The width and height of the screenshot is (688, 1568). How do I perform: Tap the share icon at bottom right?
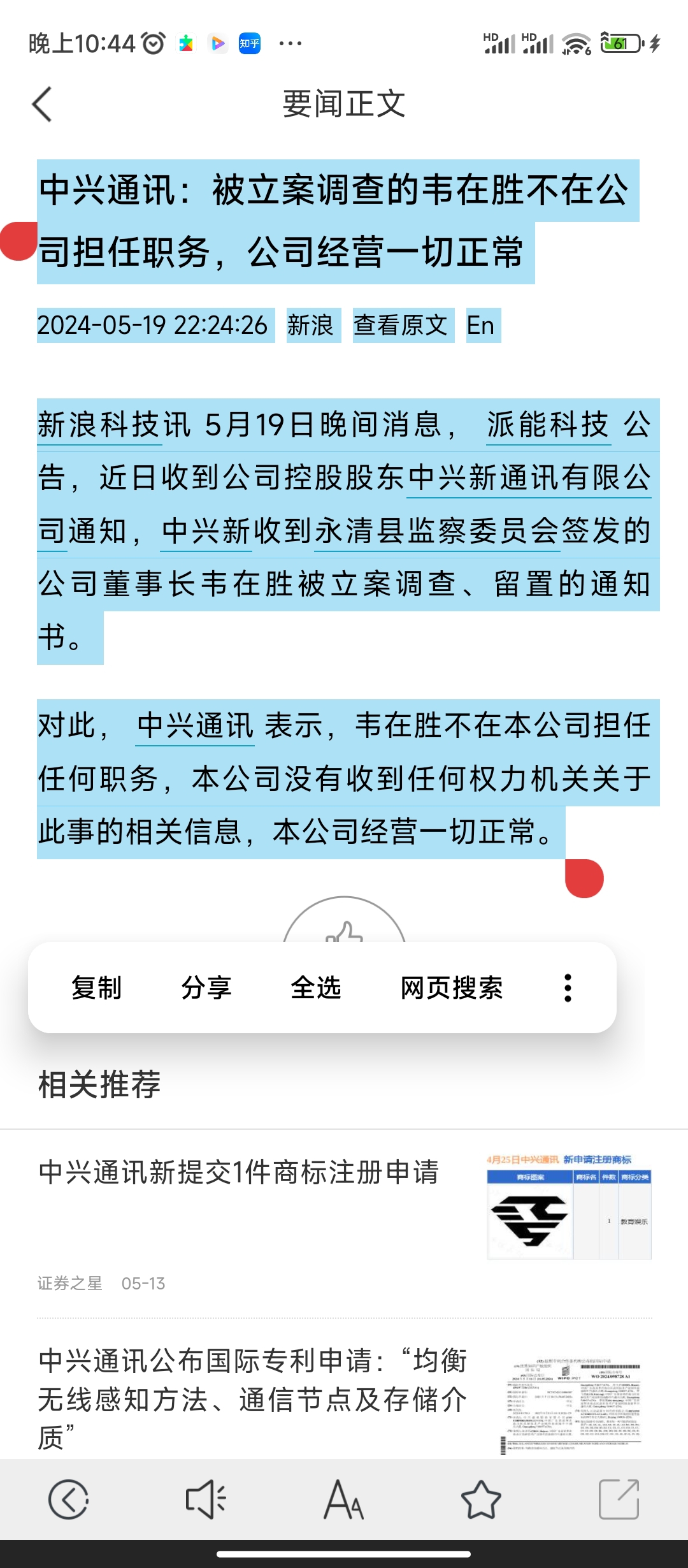pos(619,1499)
